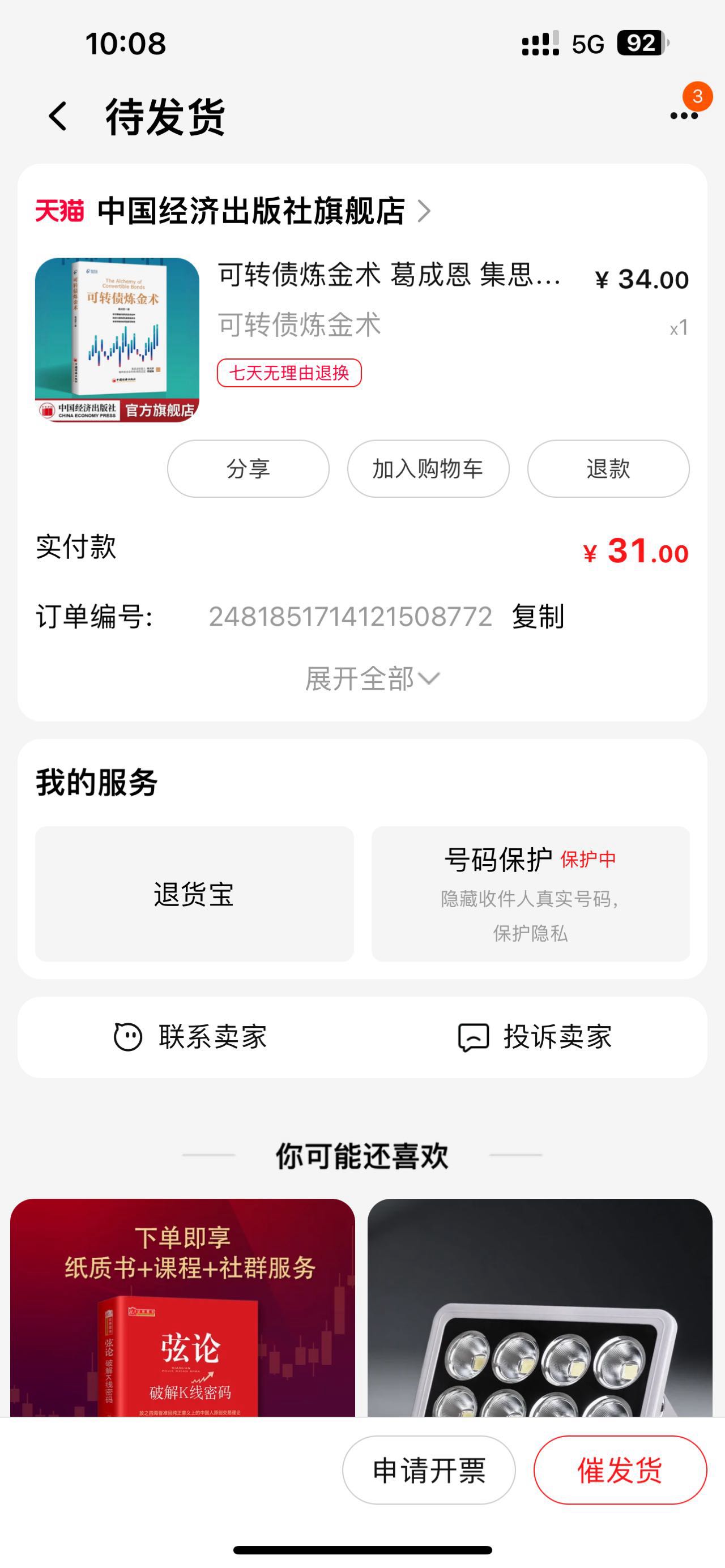This screenshot has width=725, height=1568.
Task: Urge shipment with 催发货
Action: click(620, 1470)
